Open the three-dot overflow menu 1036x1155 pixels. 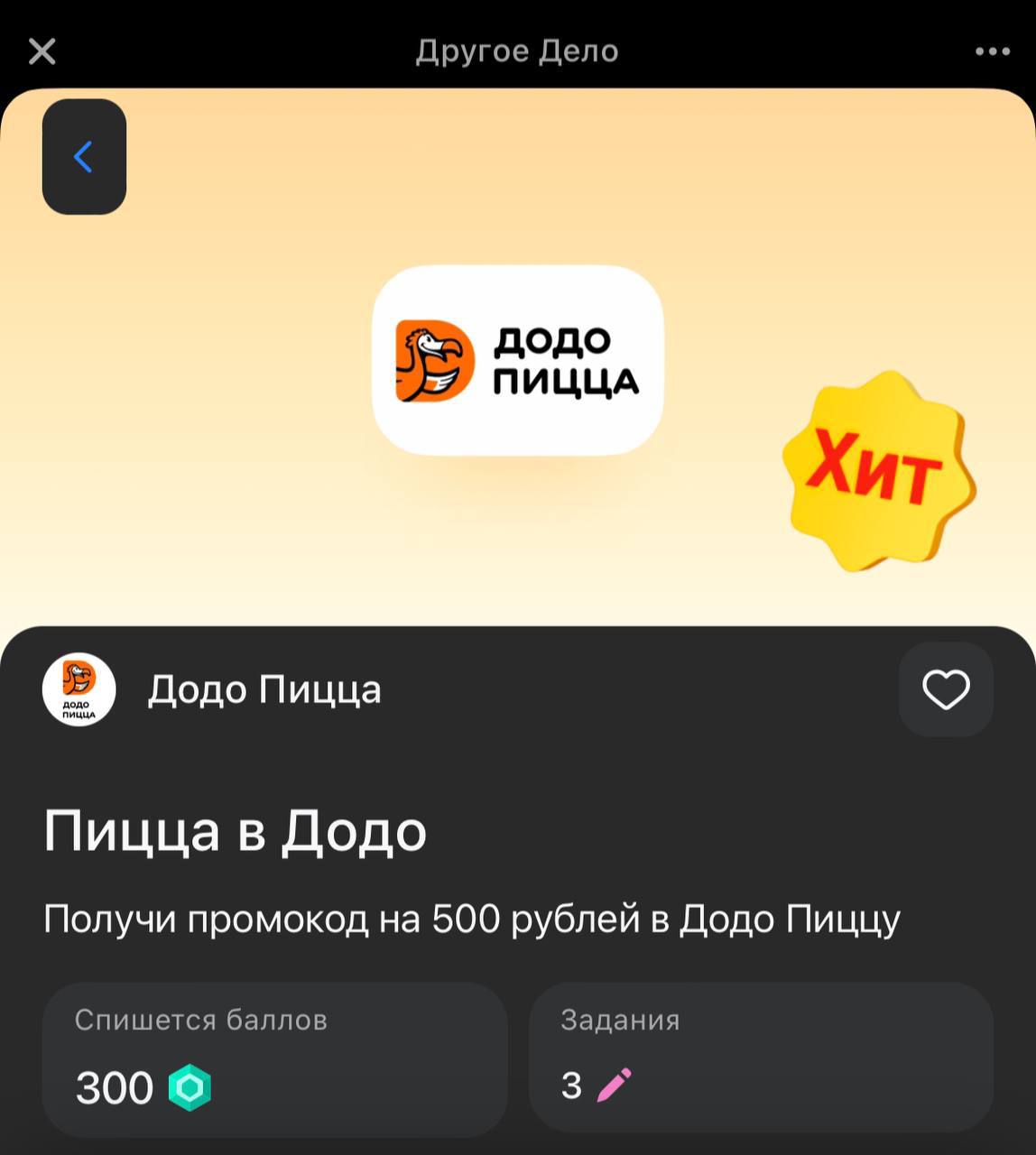(992, 51)
